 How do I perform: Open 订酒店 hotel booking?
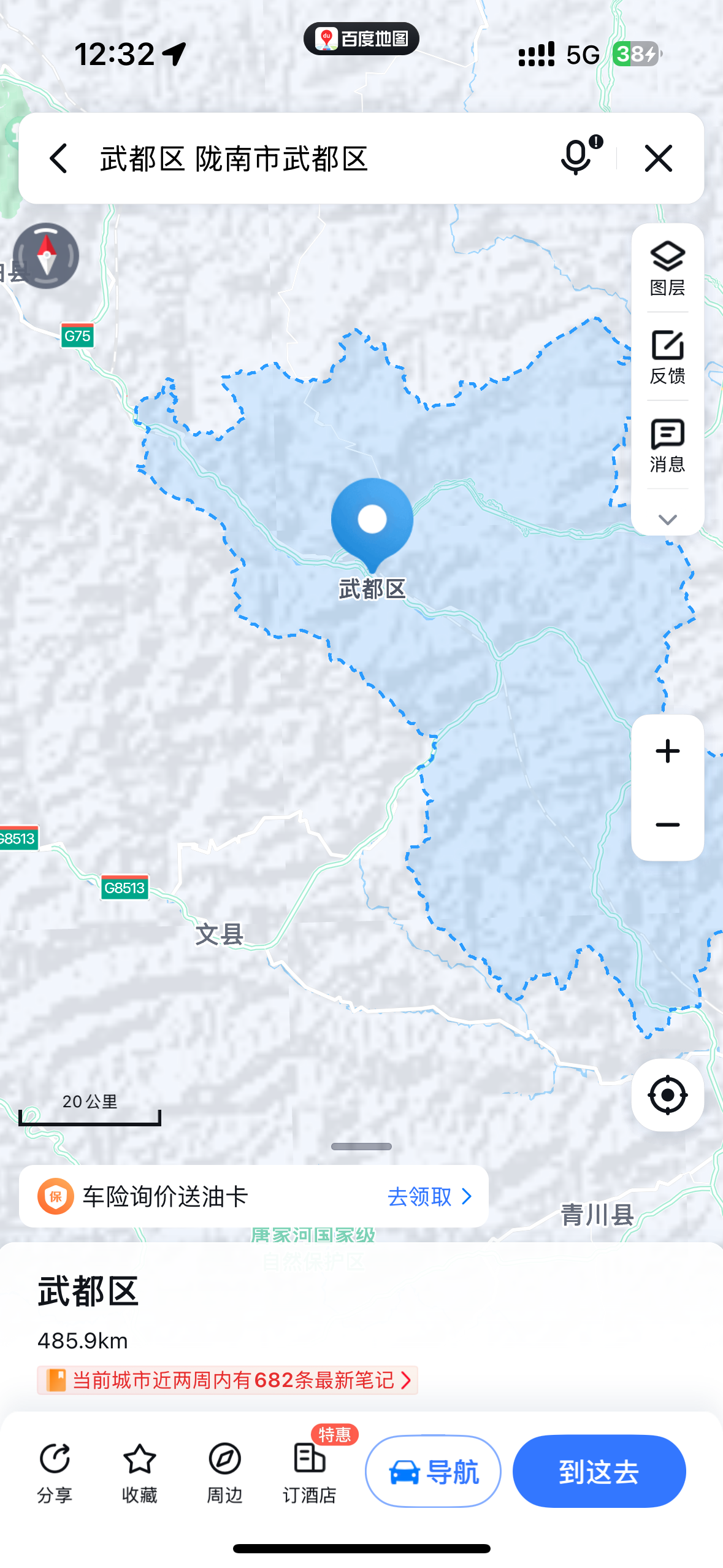pyautogui.click(x=310, y=1471)
